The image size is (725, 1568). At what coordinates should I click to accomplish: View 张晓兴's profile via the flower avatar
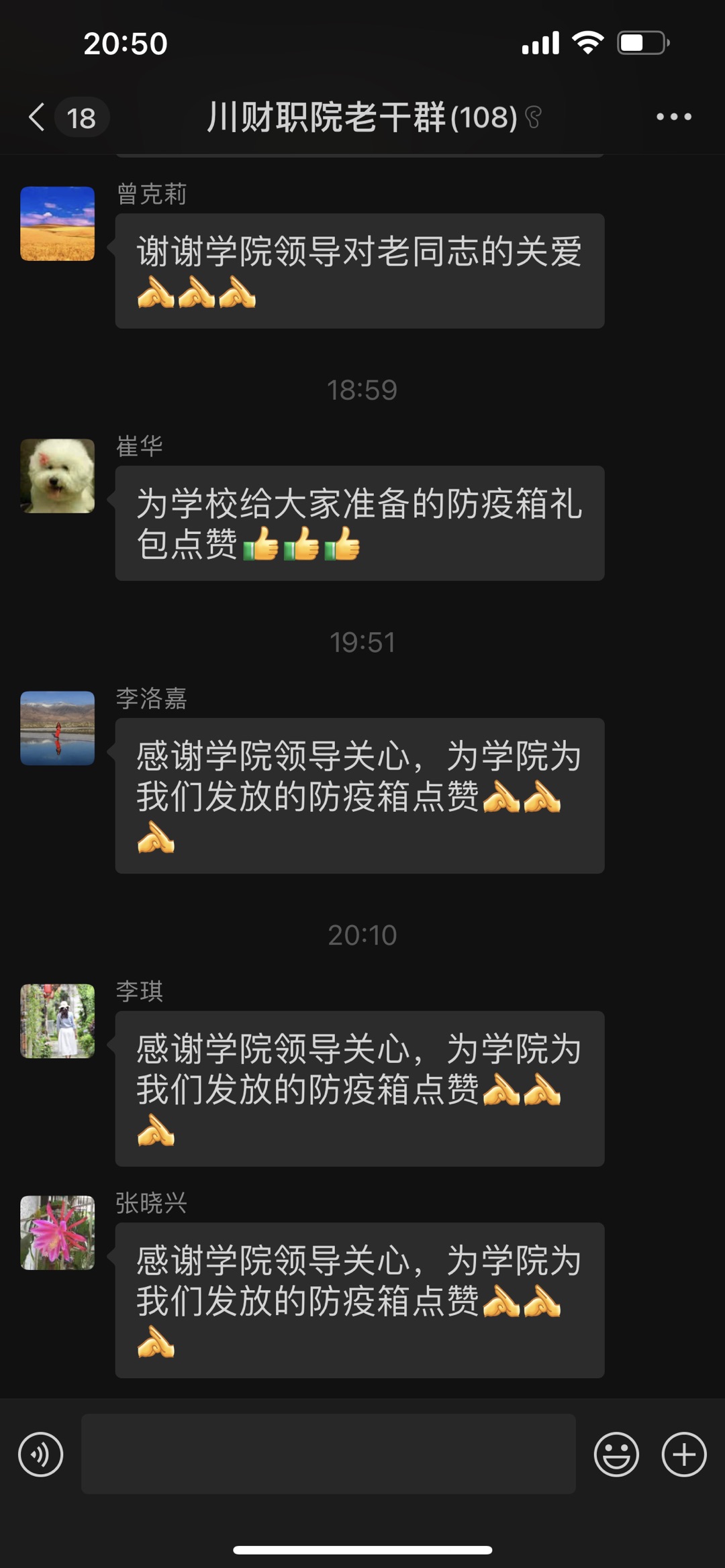58,1233
